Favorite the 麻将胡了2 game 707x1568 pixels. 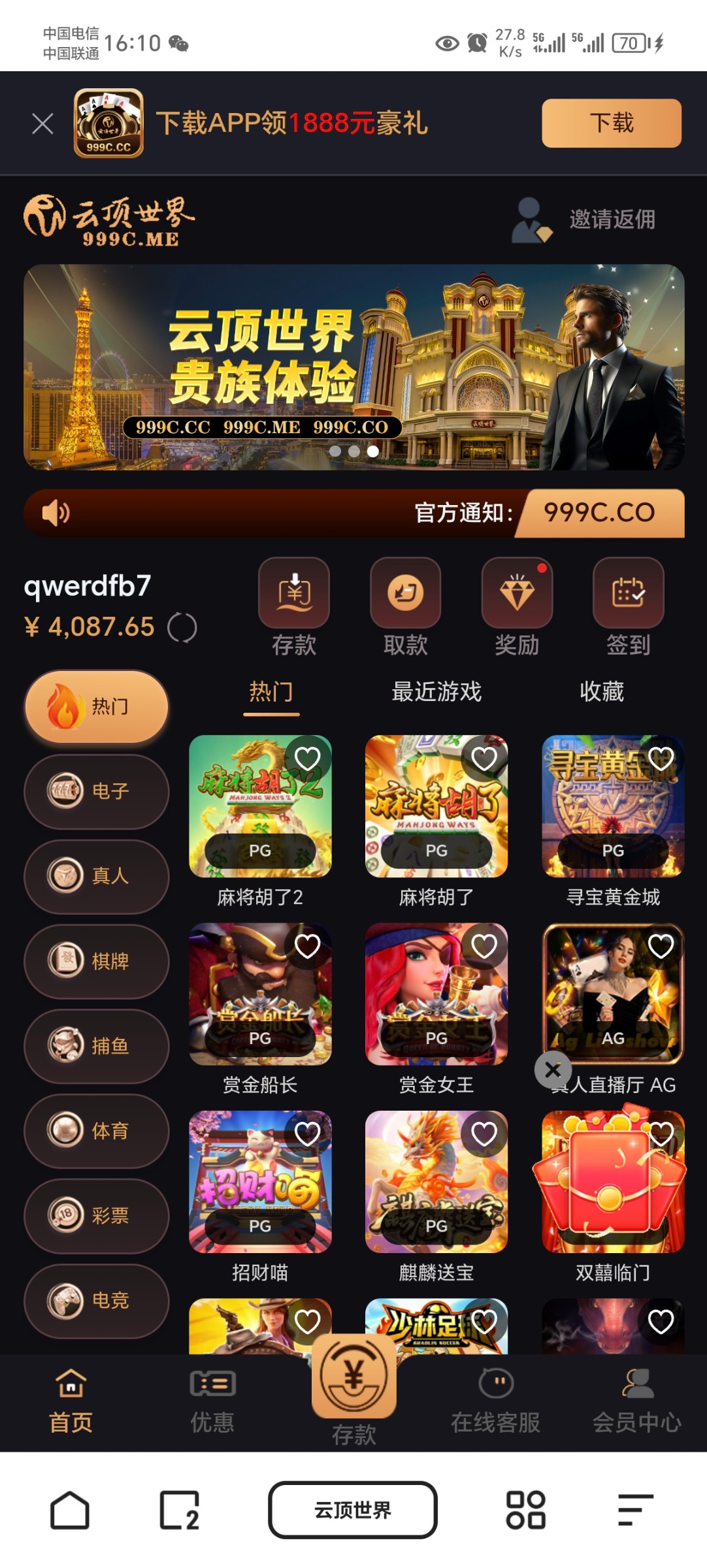click(x=307, y=759)
